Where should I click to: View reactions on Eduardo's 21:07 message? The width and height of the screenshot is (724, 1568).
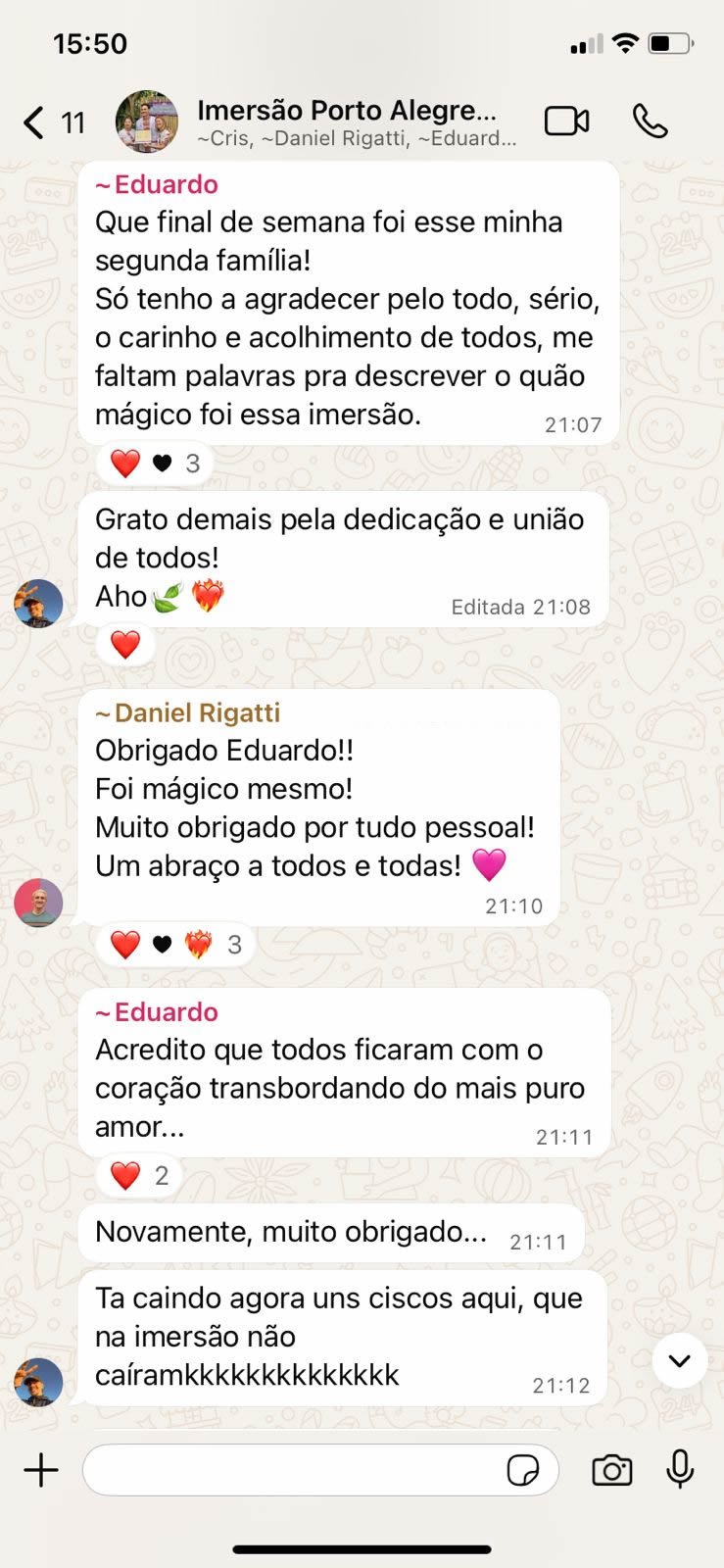point(155,464)
